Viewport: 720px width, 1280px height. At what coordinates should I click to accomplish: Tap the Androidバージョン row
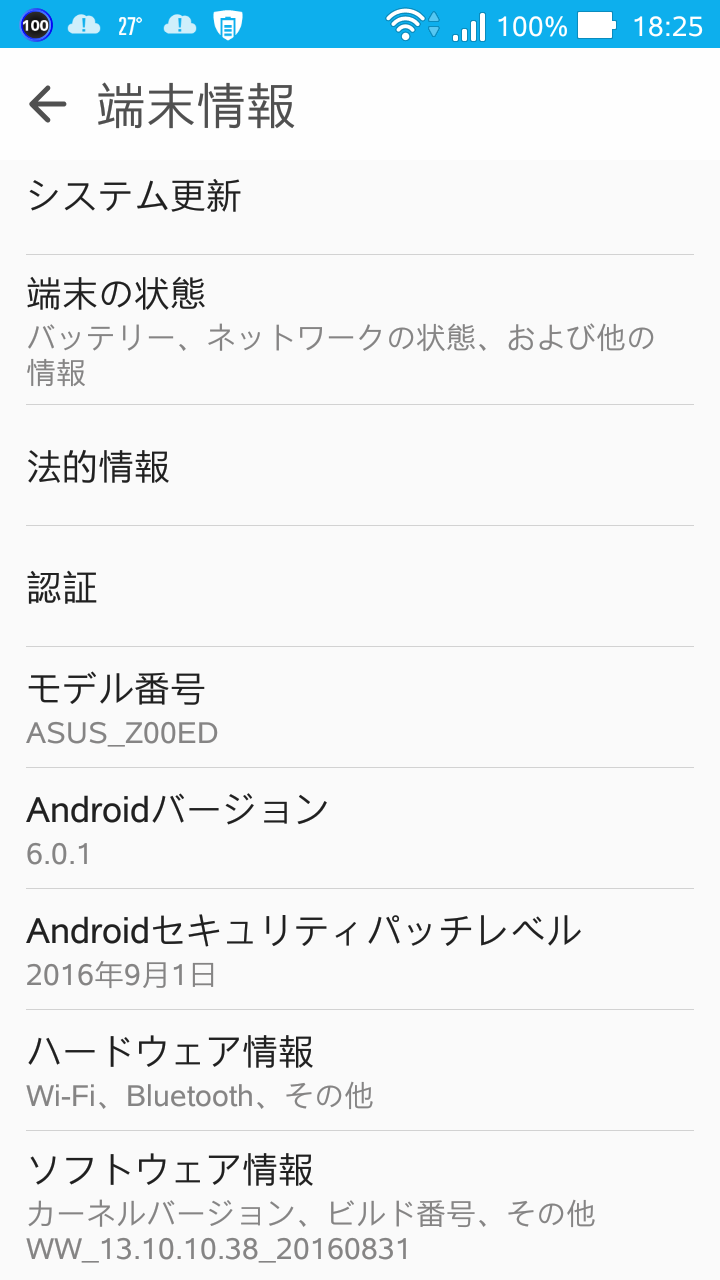[x=360, y=829]
